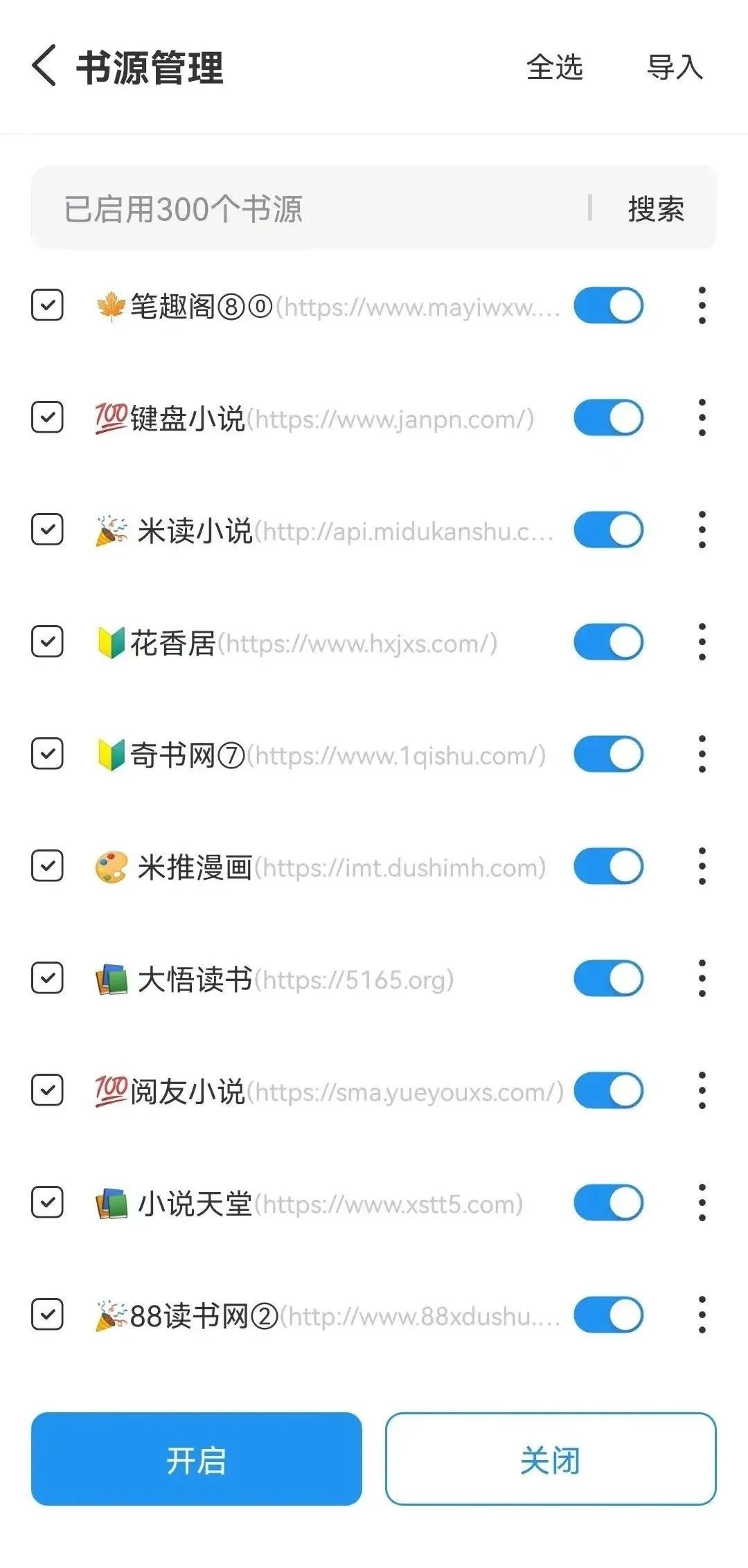The width and height of the screenshot is (748, 1568).
Task: Uncheck the checkbox beside 花香居
Action: tap(46, 642)
